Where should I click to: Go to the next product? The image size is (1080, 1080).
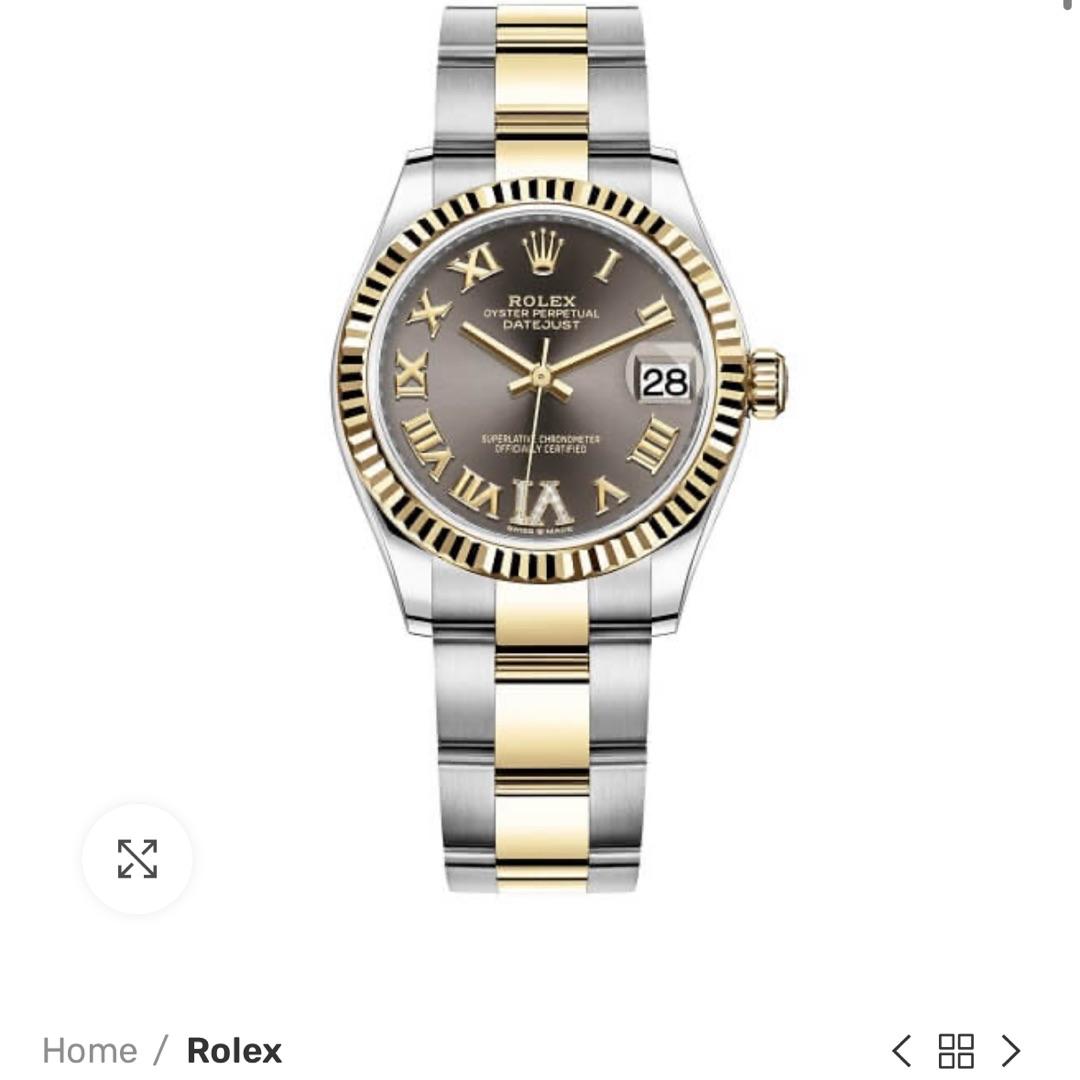[x=1011, y=1051]
